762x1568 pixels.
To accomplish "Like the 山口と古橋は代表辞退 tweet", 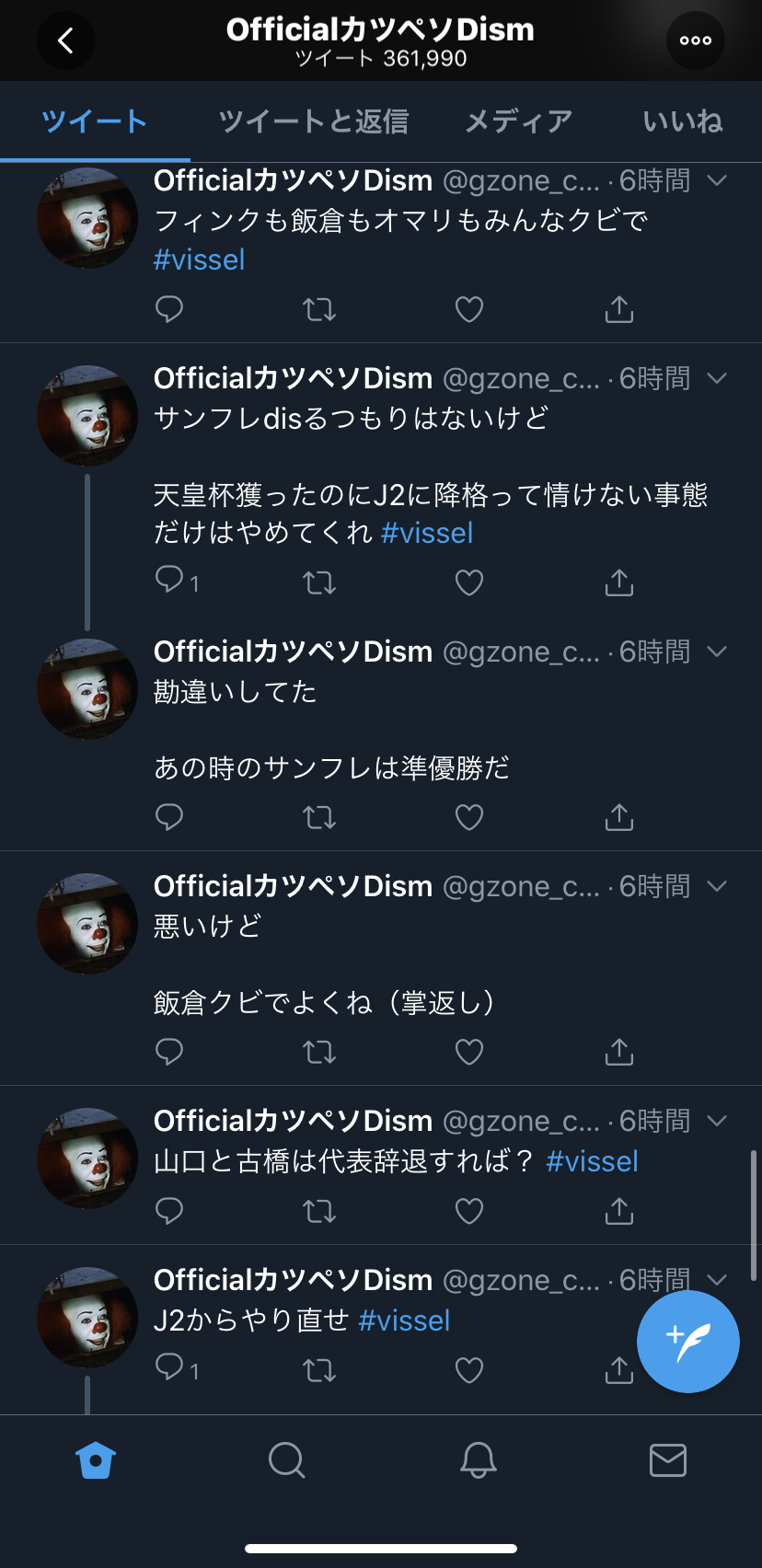I will [x=469, y=1211].
